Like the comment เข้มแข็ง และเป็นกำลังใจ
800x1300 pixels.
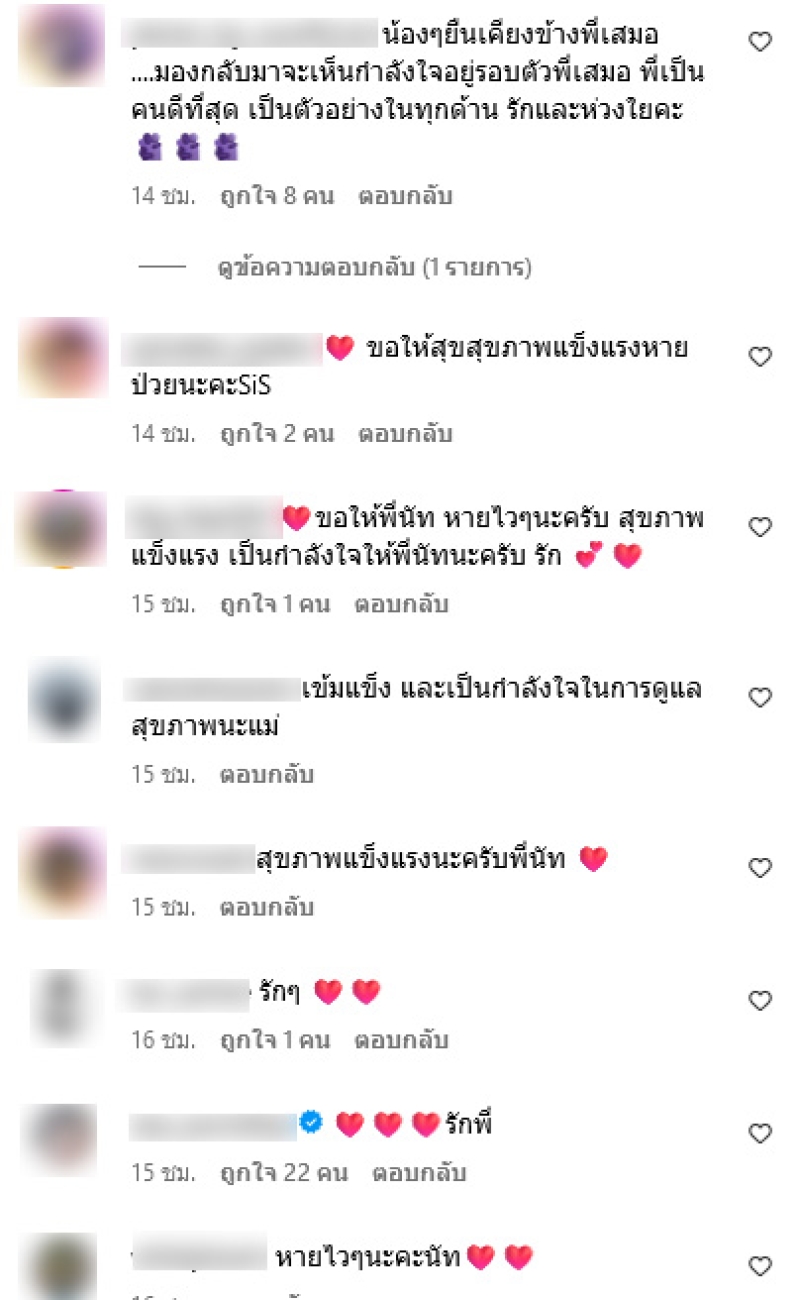(761, 697)
